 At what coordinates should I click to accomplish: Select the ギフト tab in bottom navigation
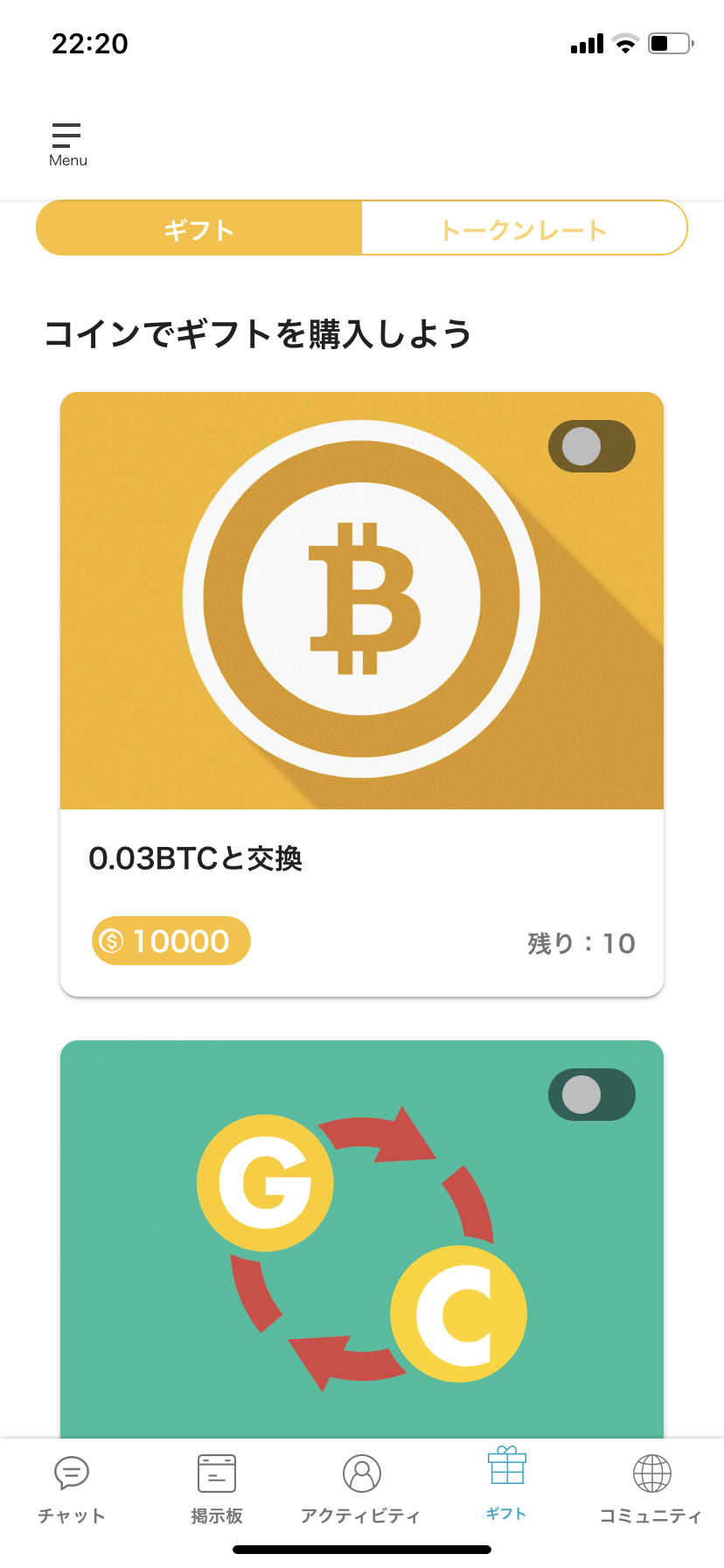pyautogui.click(x=506, y=1483)
